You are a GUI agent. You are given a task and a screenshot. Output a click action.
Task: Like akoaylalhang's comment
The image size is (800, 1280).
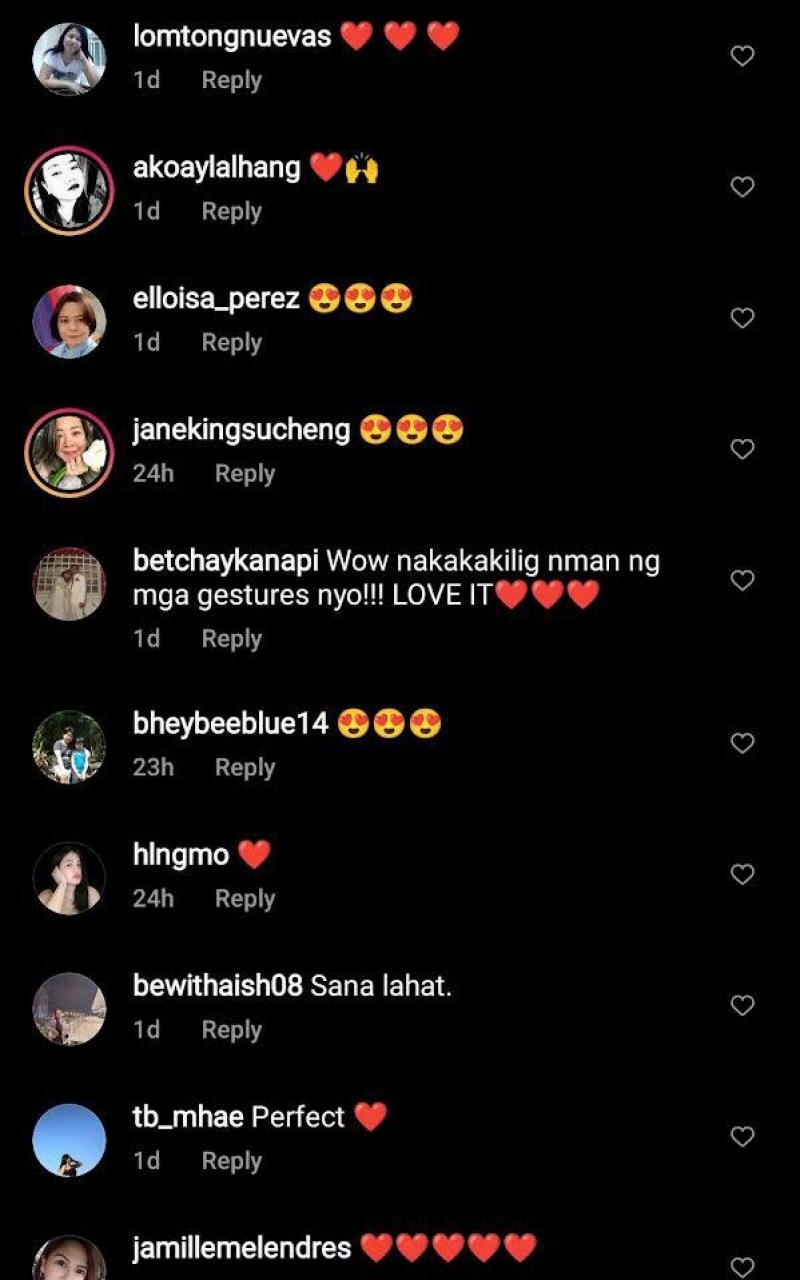click(742, 187)
